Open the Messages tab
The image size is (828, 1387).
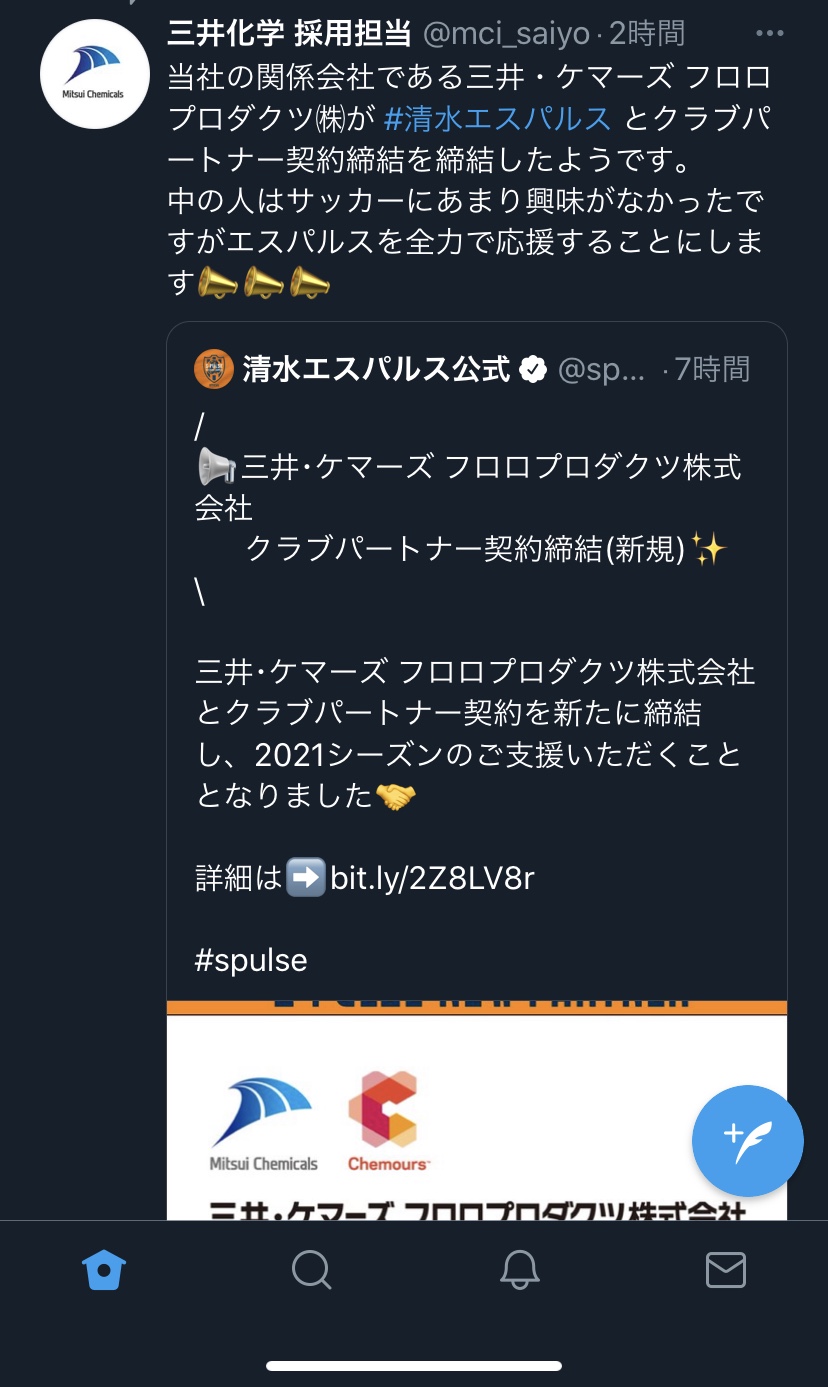(x=726, y=1270)
